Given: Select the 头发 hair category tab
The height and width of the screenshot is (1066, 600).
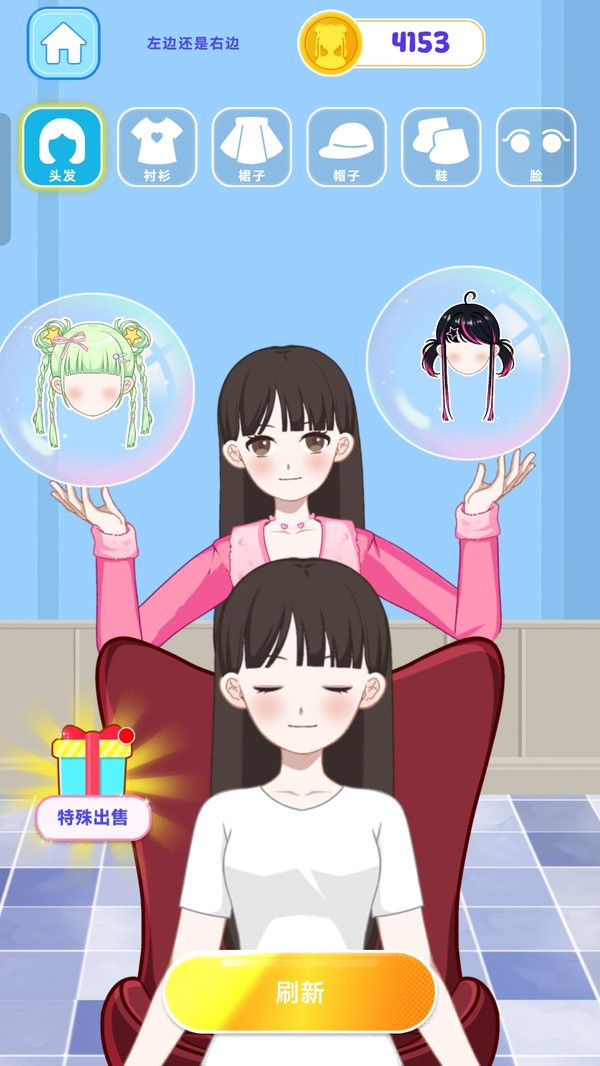Looking at the screenshot, I should tap(62, 147).
